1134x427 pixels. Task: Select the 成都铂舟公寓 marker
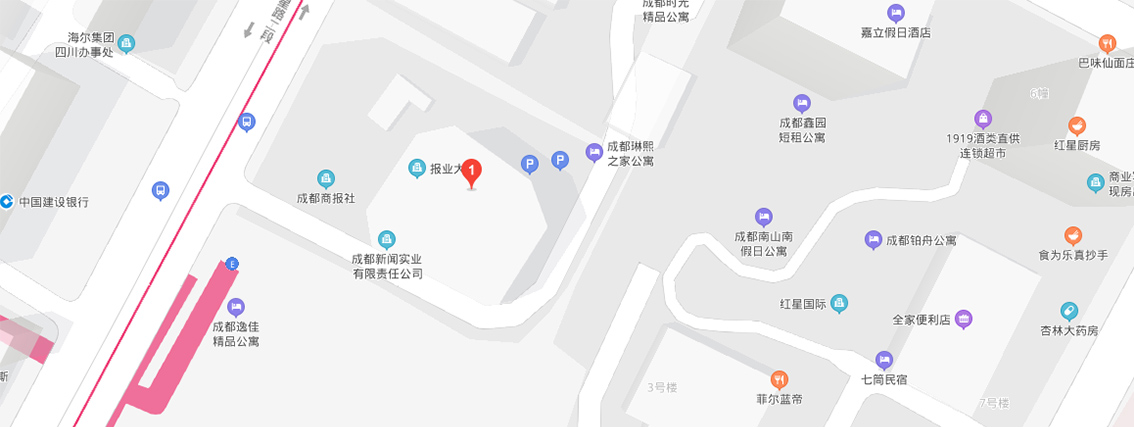tap(874, 240)
